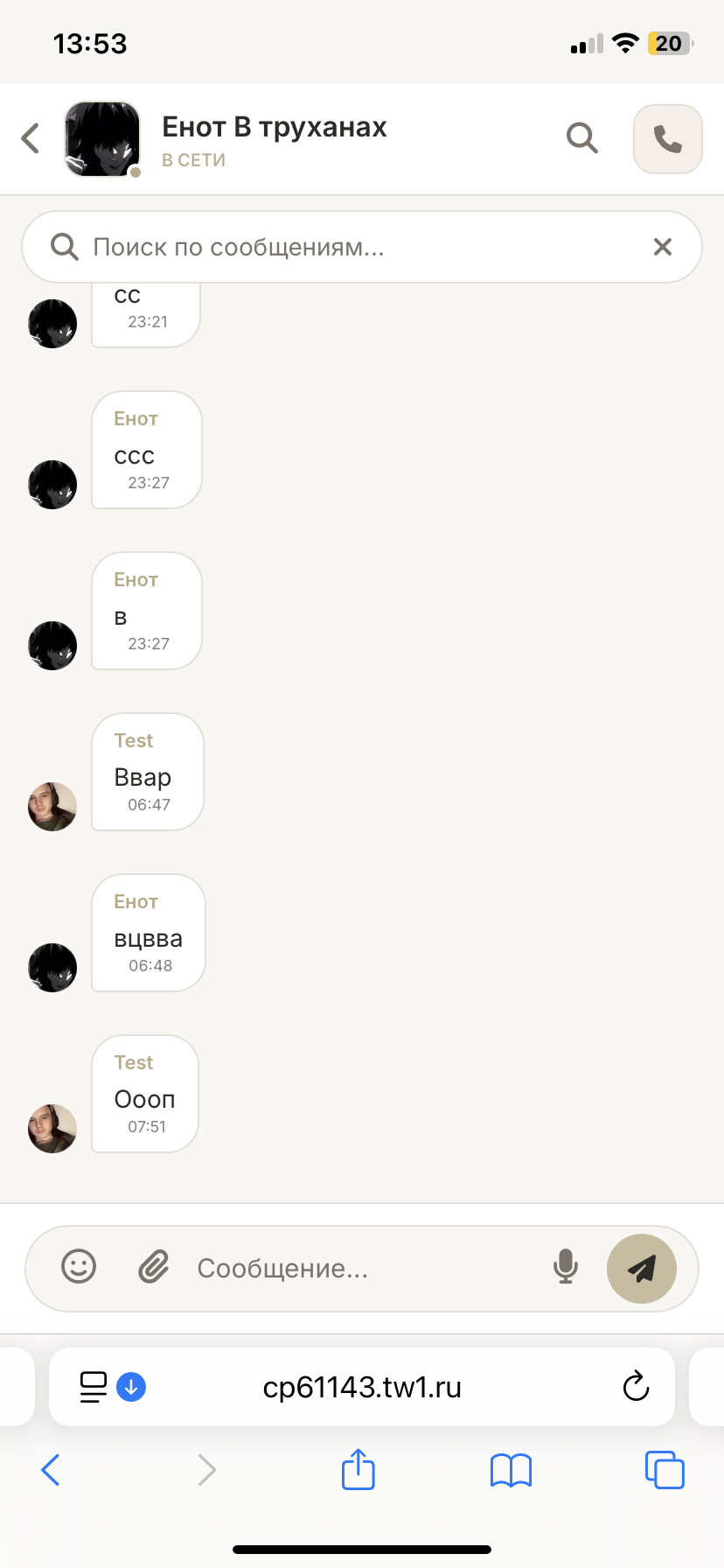Reload the page in Safari
The image size is (724, 1568).
tap(636, 1387)
